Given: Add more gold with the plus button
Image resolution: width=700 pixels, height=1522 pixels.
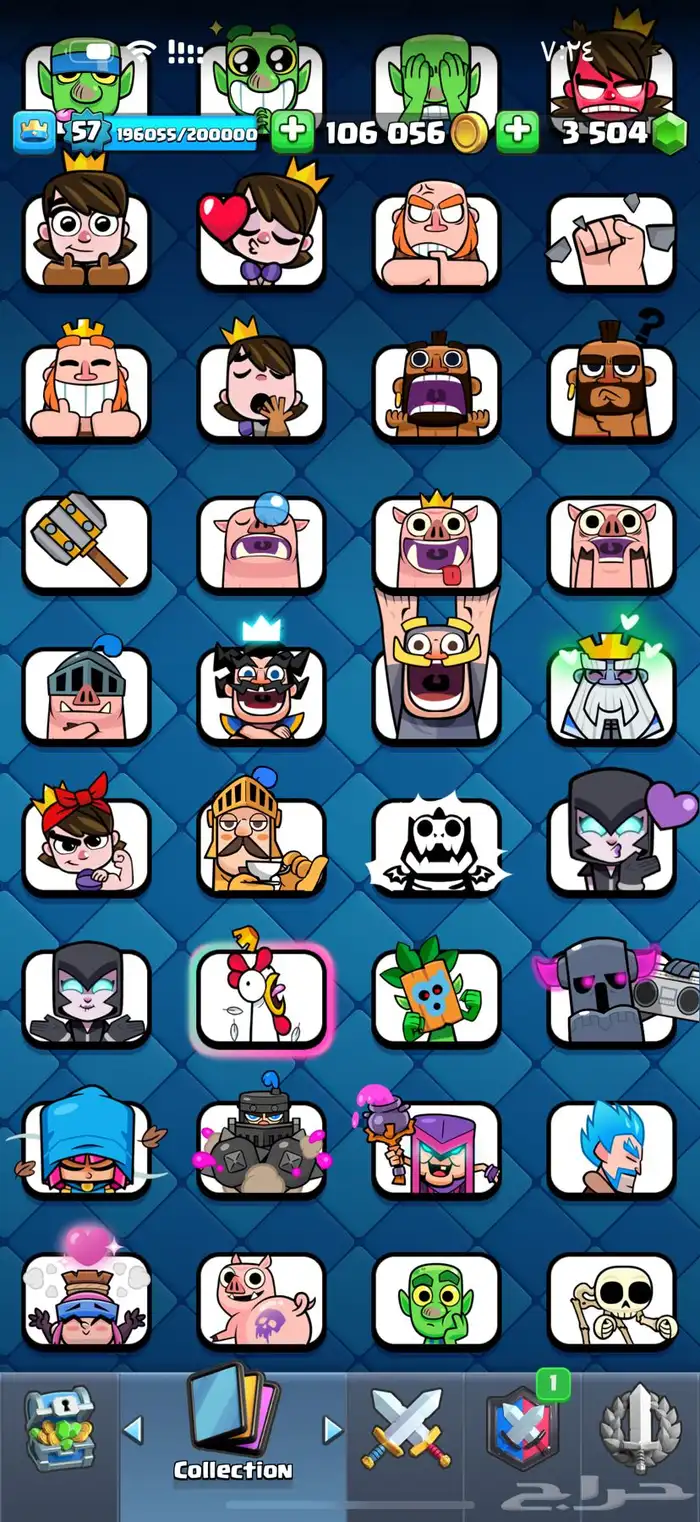Looking at the screenshot, I should [292, 133].
